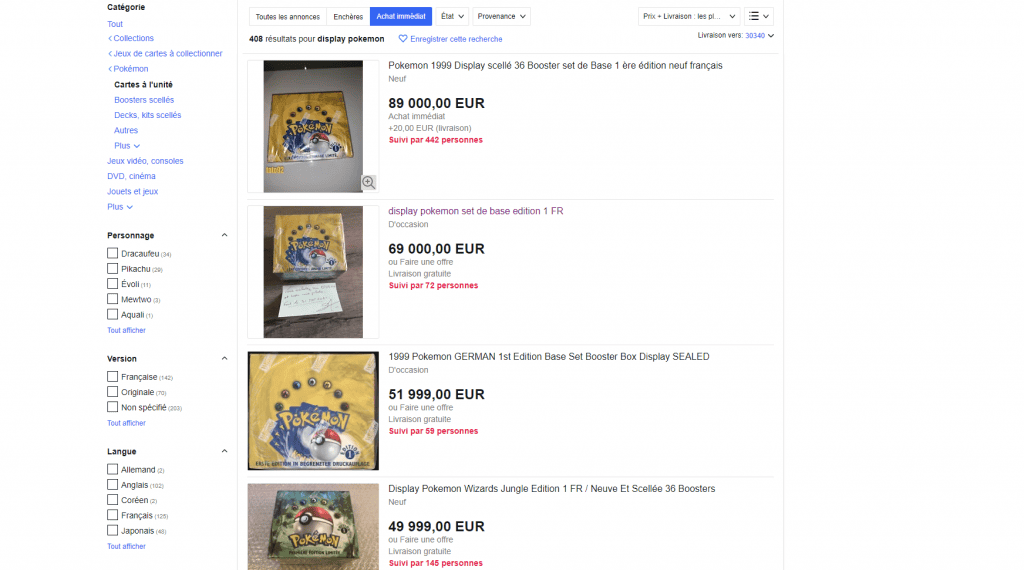1024x570 pixels.
Task: Open the Provenance dropdown filter
Action: [x=501, y=16]
